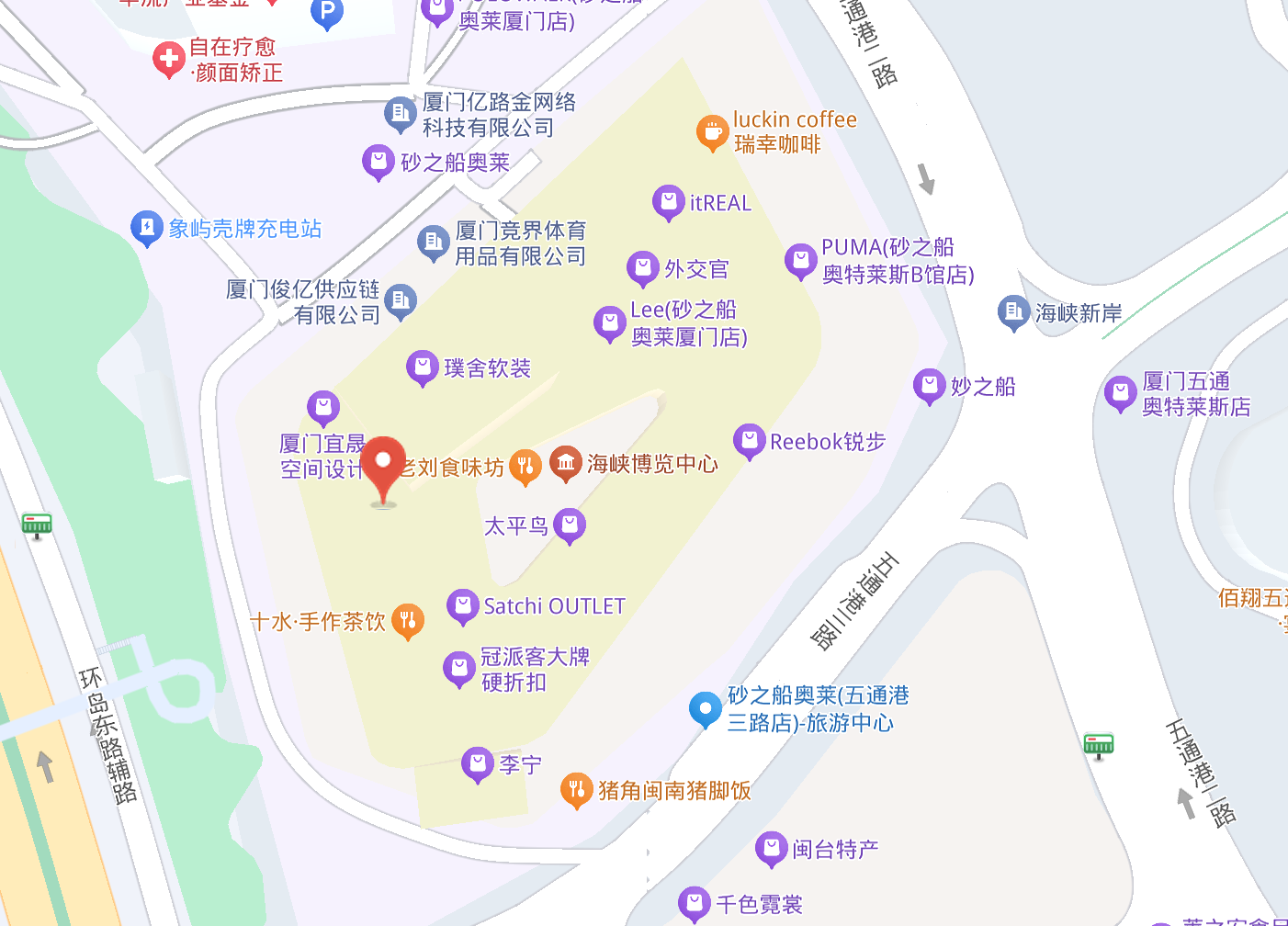Viewport: 1288px width, 926px height.
Task: Open 璞舍软装 shop marker
Action: pyautogui.click(x=422, y=367)
